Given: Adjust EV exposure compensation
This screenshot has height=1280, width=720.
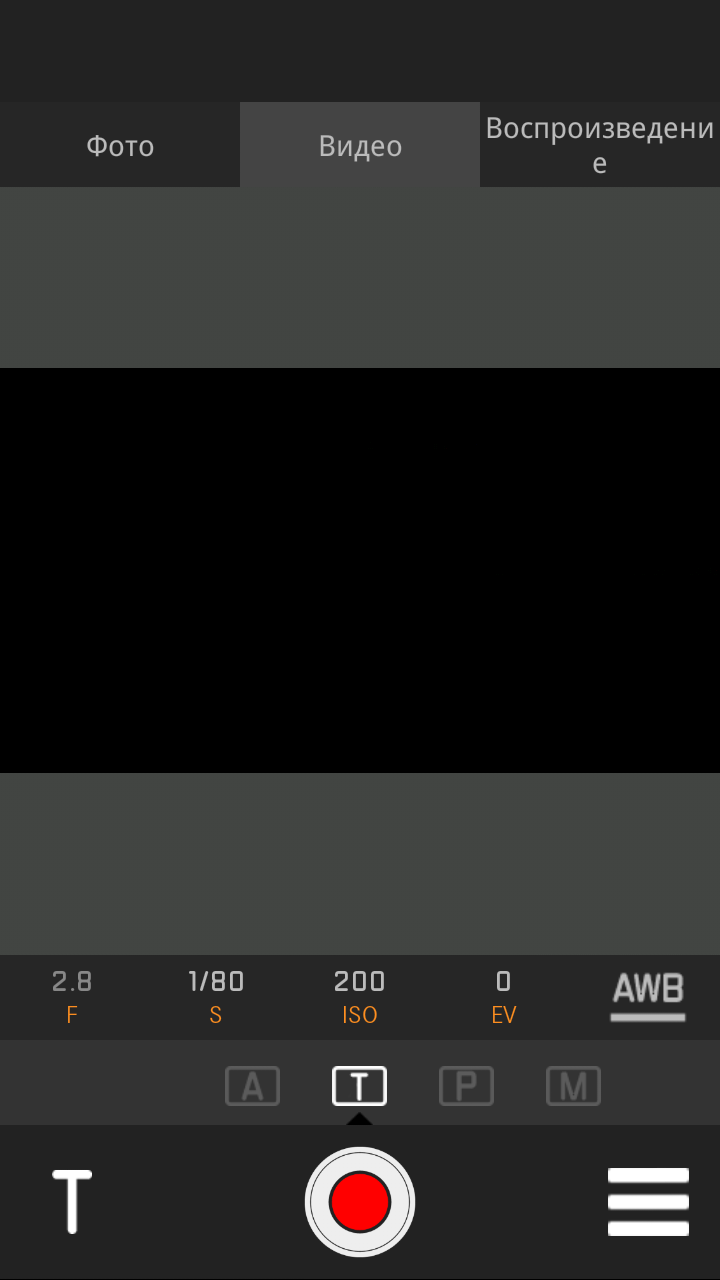Looking at the screenshot, I should point(504,997).
